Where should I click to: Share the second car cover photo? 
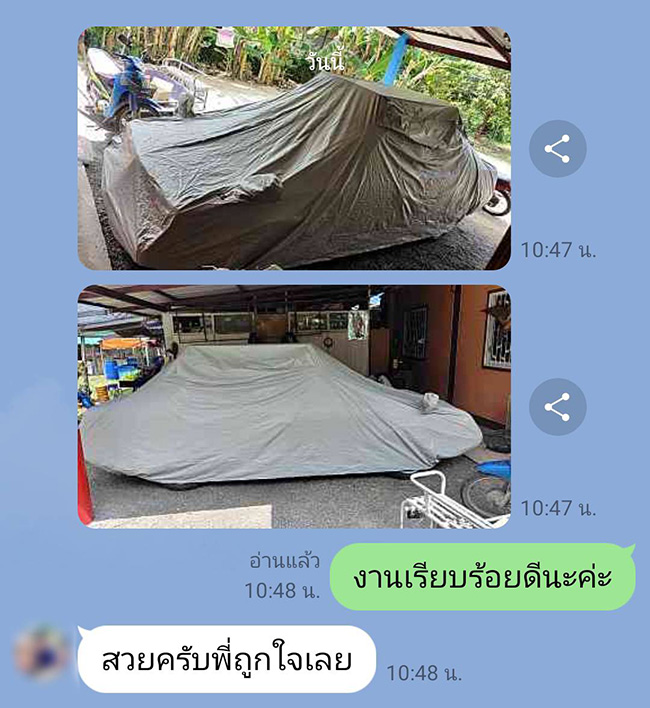coord(557,407)
